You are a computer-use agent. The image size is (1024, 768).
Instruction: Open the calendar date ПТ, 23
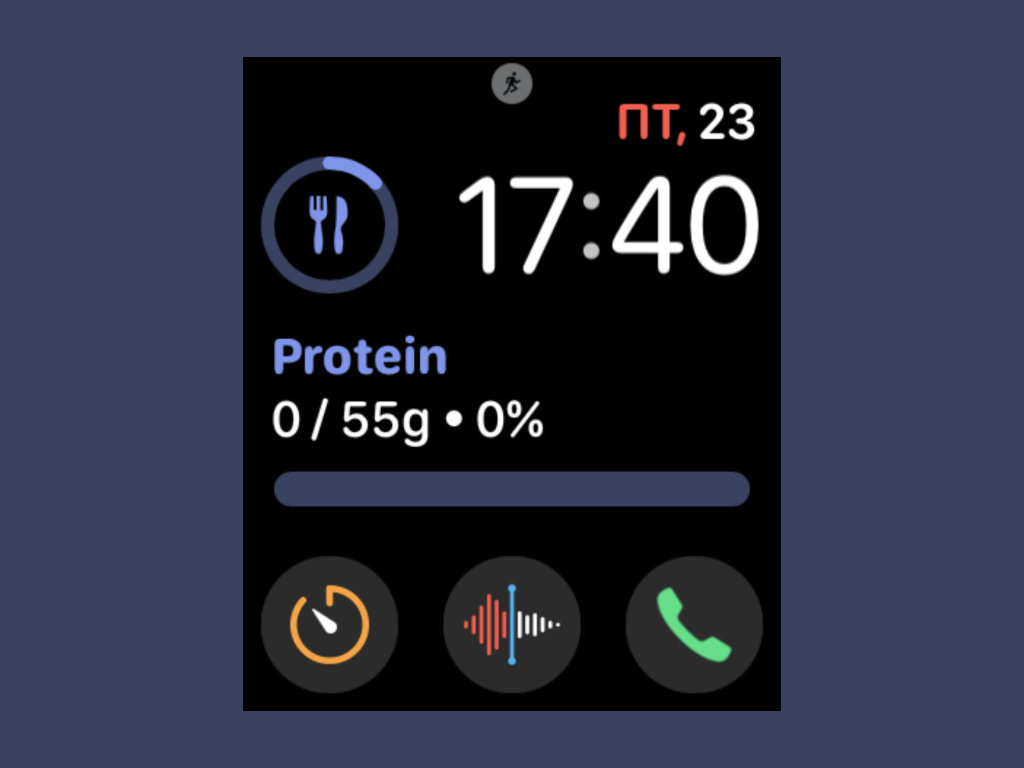click(x=686, y=124)
